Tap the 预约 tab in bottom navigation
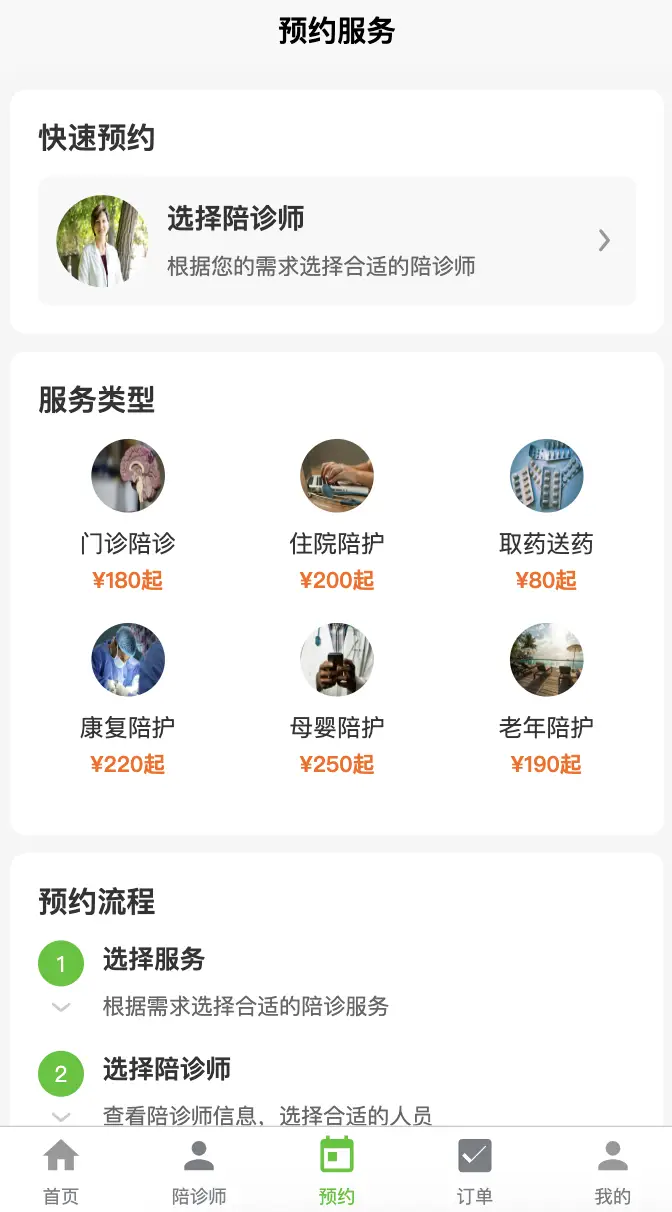672x1212 pixels. click(337, 1171)
